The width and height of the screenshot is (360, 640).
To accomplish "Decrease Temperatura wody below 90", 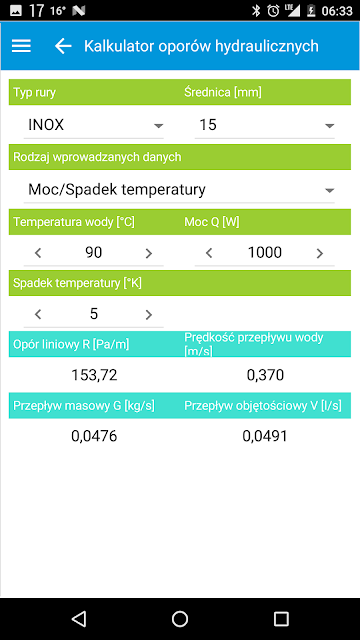I will 38,253.
